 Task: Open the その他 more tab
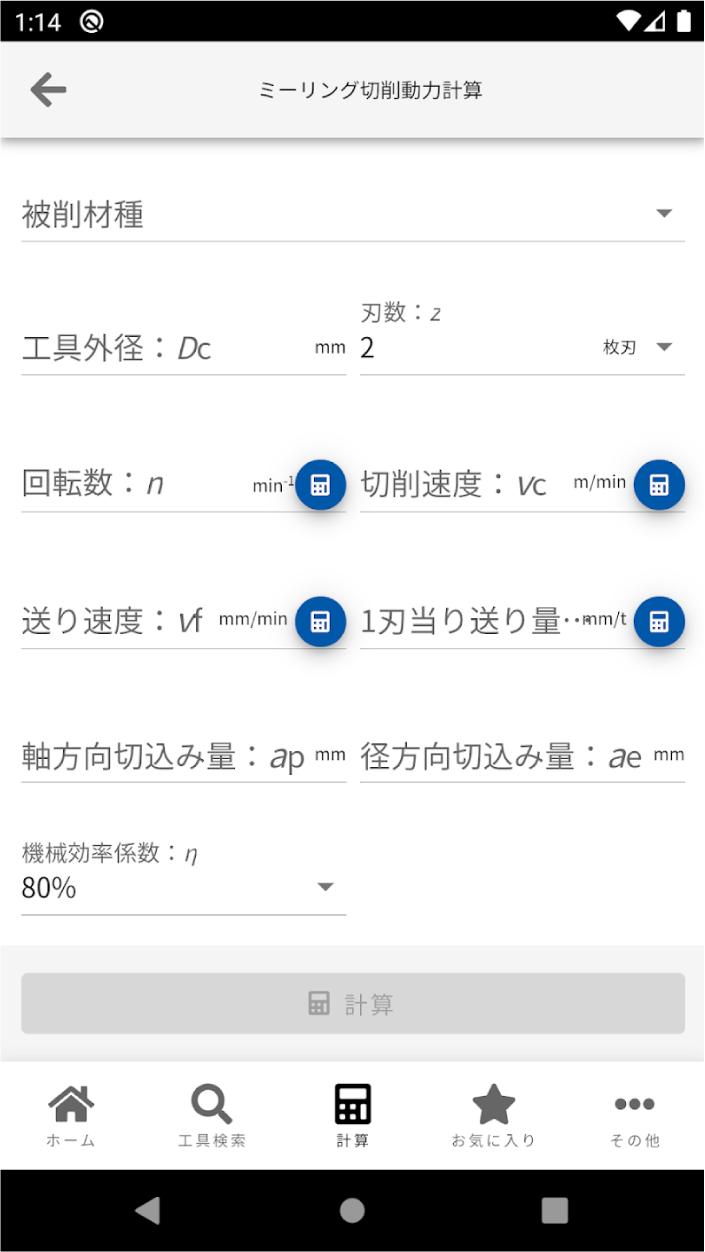point(635,1116)
